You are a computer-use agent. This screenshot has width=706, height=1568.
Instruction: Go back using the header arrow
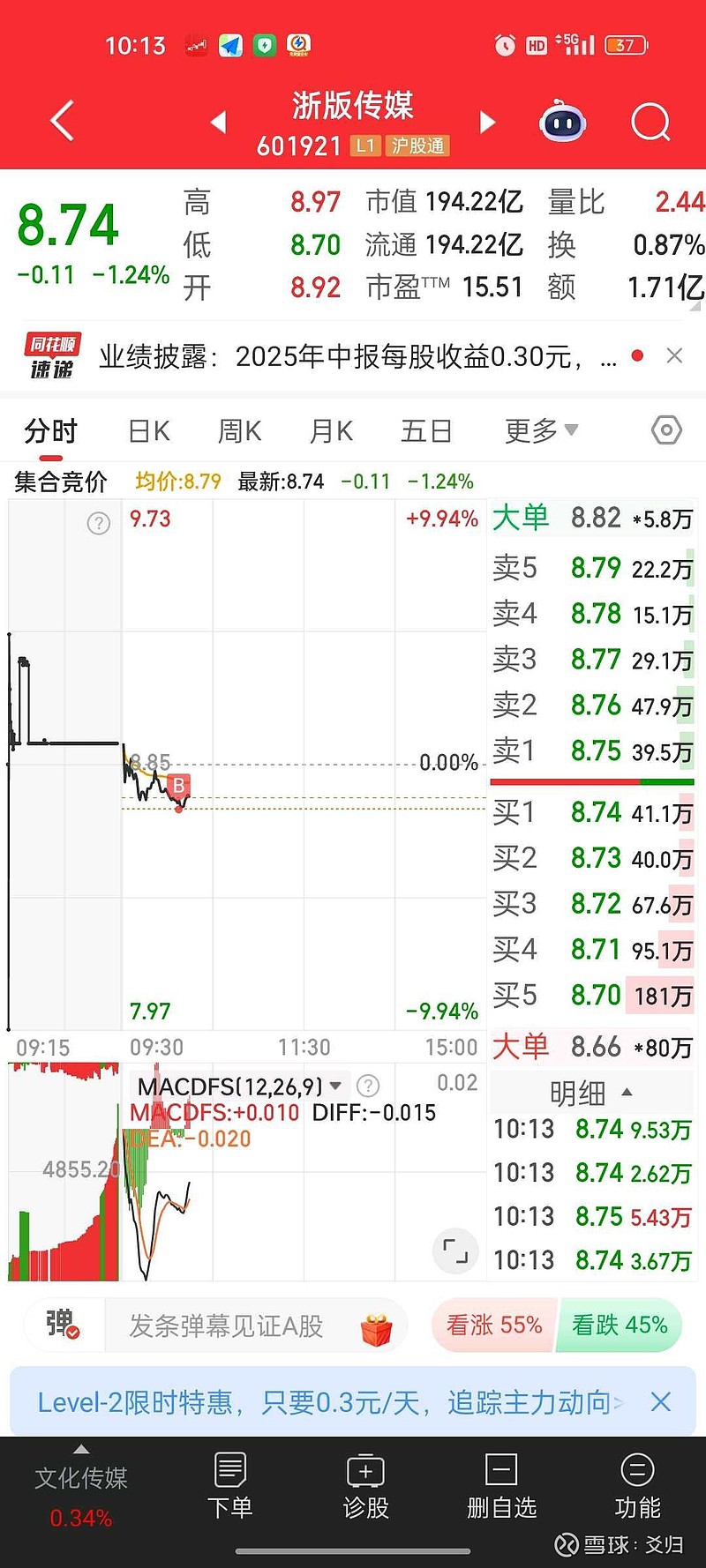pos(62,122)
